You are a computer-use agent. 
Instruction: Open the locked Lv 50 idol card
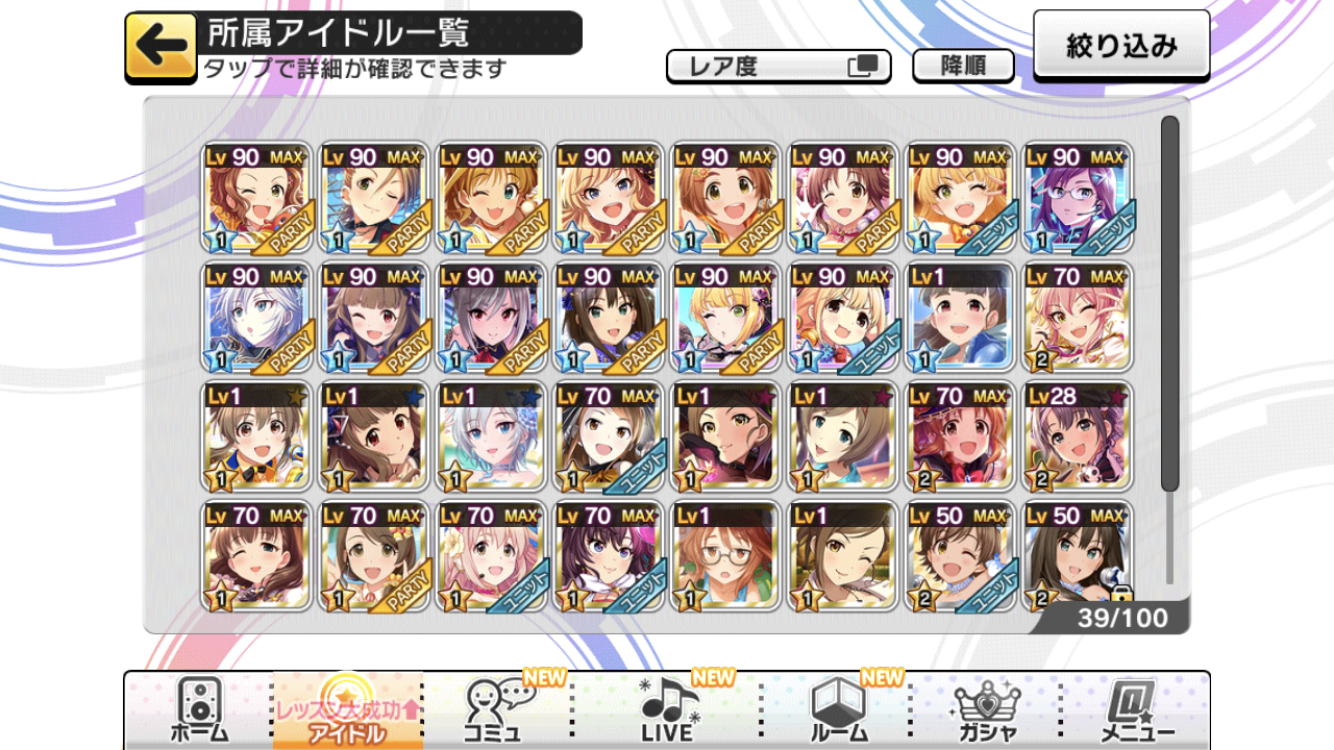(1077, 557)
